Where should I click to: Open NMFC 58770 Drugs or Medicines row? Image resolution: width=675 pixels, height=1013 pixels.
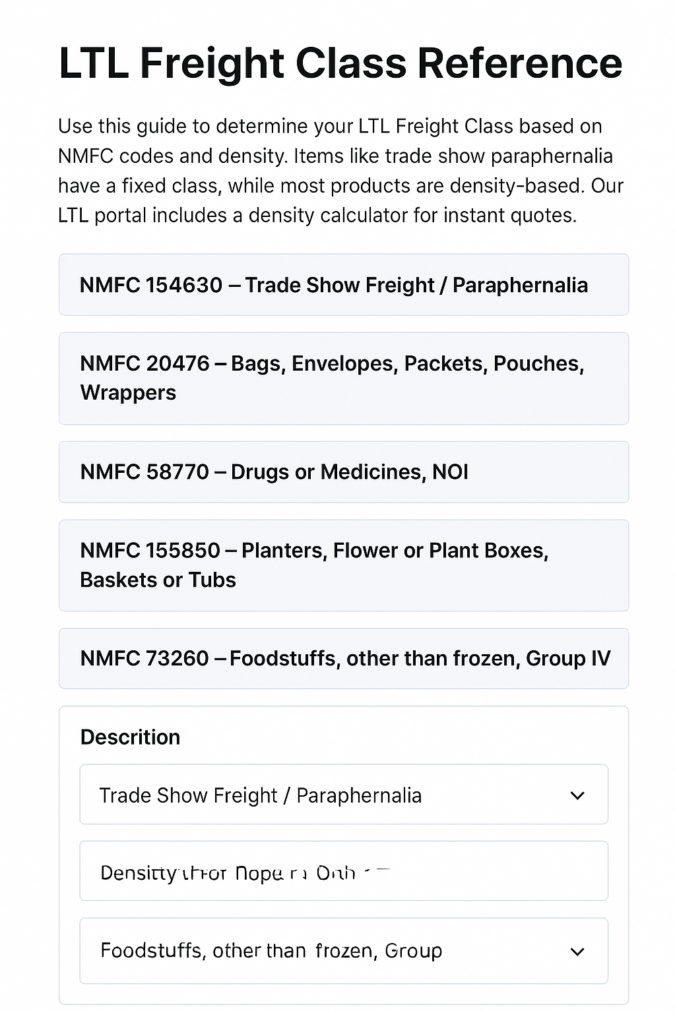[x=343, y=472]
